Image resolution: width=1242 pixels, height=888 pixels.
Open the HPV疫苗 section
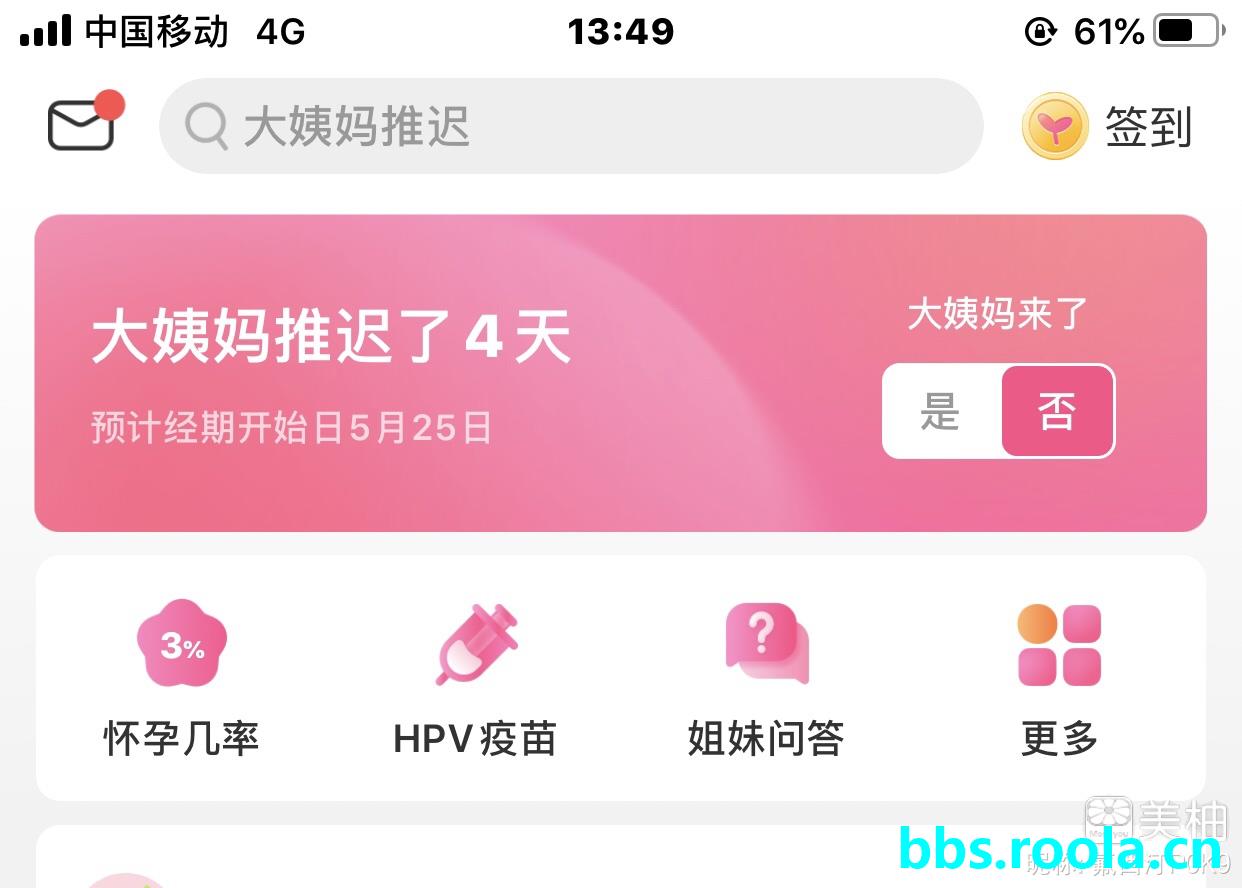click(x=475, y=677)
